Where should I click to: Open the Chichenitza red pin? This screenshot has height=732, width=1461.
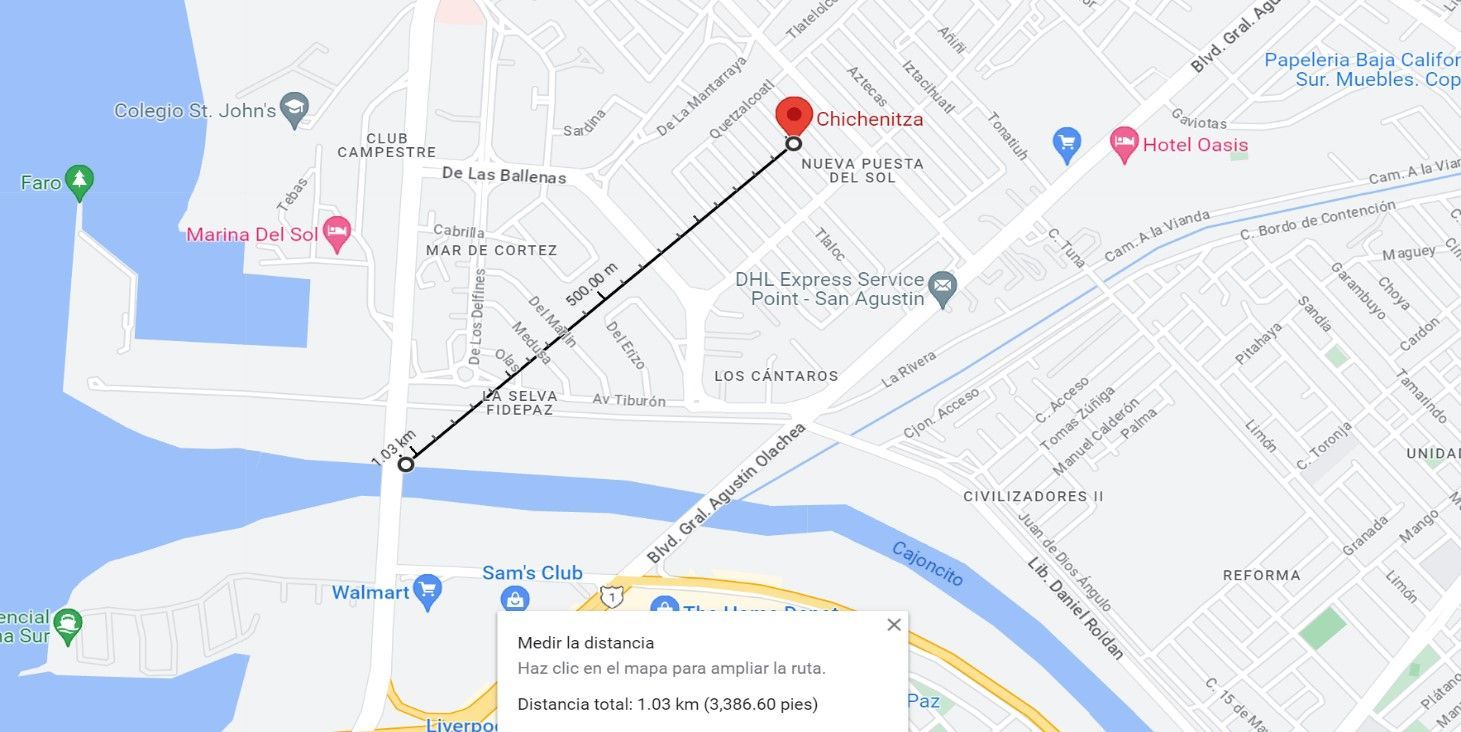pyautogui.click(x=794, y=116)
